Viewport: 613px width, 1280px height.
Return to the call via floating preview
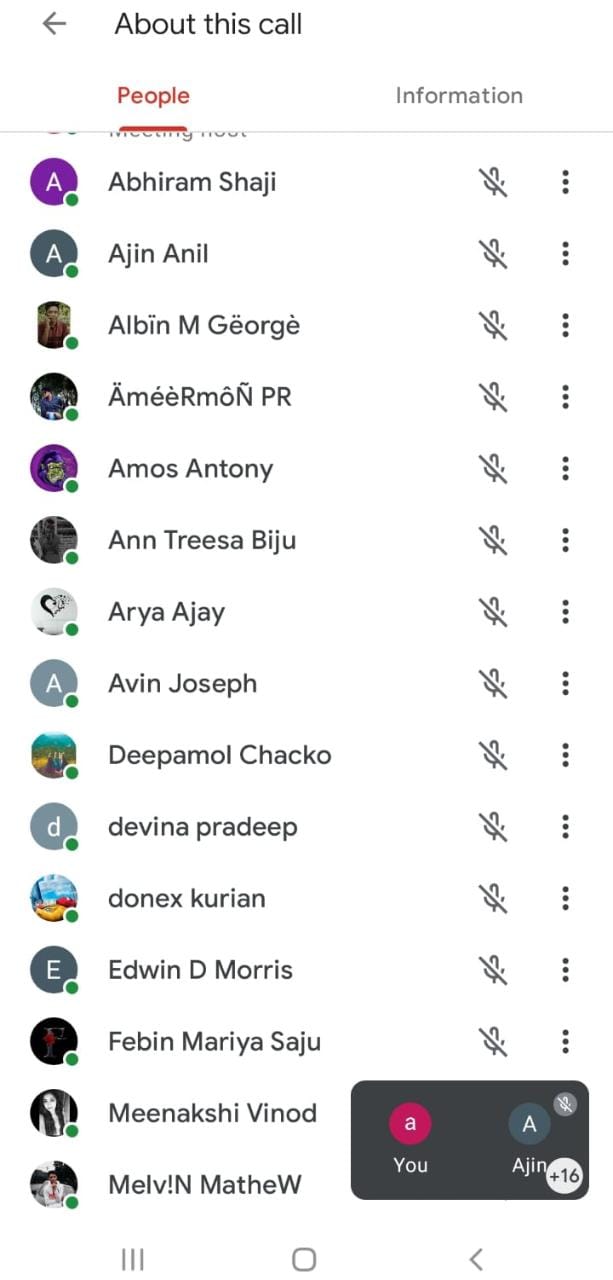(469, 1140)
